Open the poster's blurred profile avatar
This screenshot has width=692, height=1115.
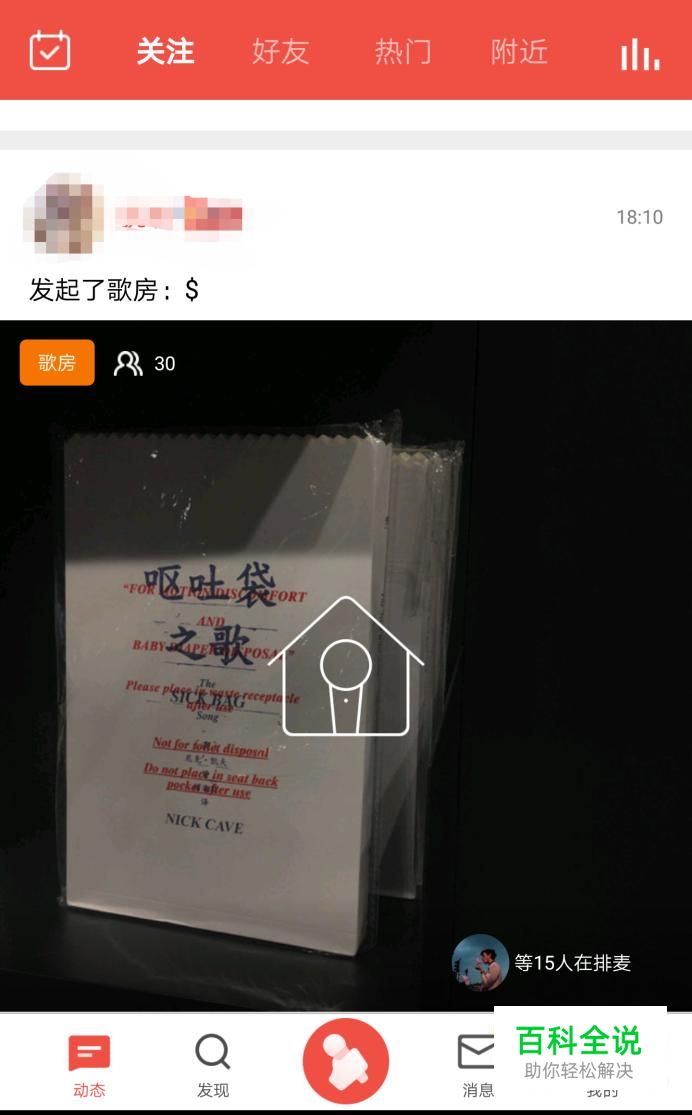(x=64, y=217)
